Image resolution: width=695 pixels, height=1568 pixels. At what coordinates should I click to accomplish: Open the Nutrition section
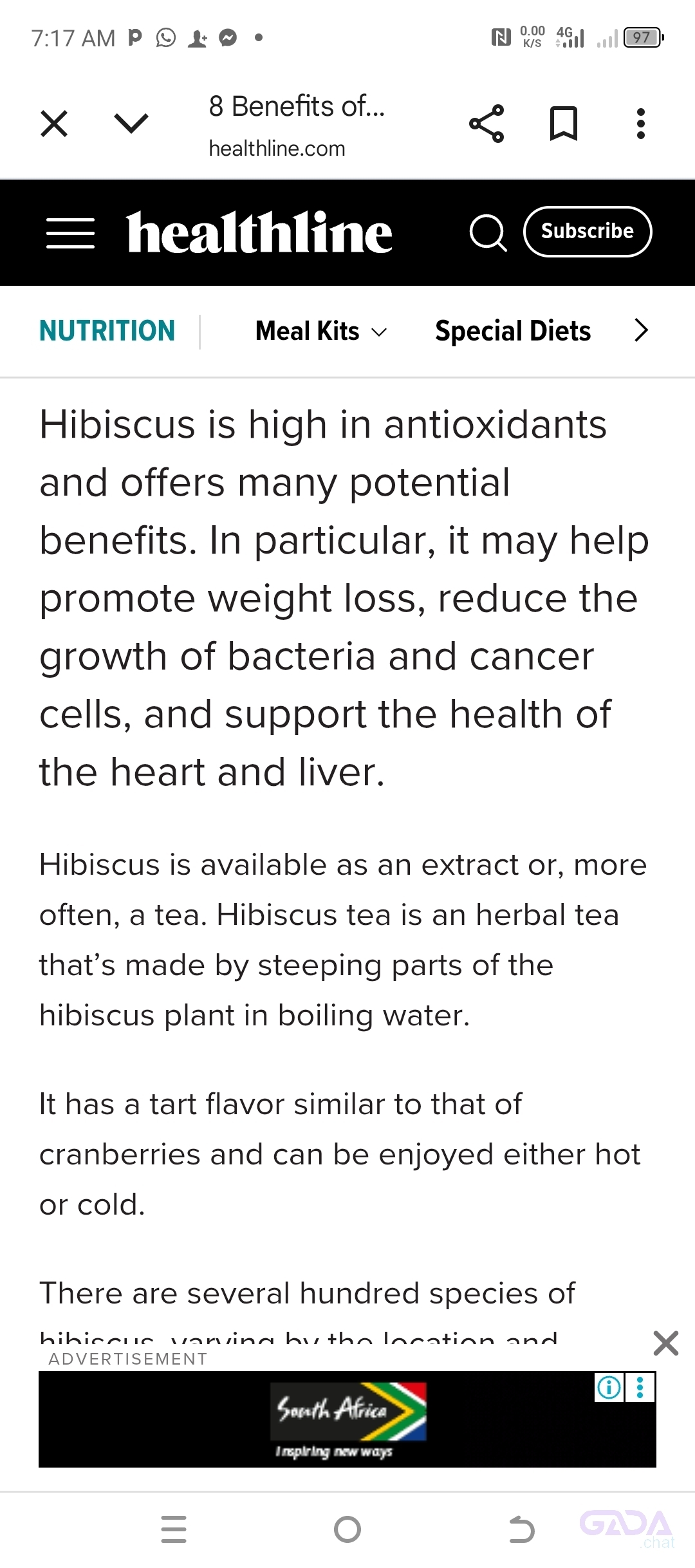click(x=107, y=331)
